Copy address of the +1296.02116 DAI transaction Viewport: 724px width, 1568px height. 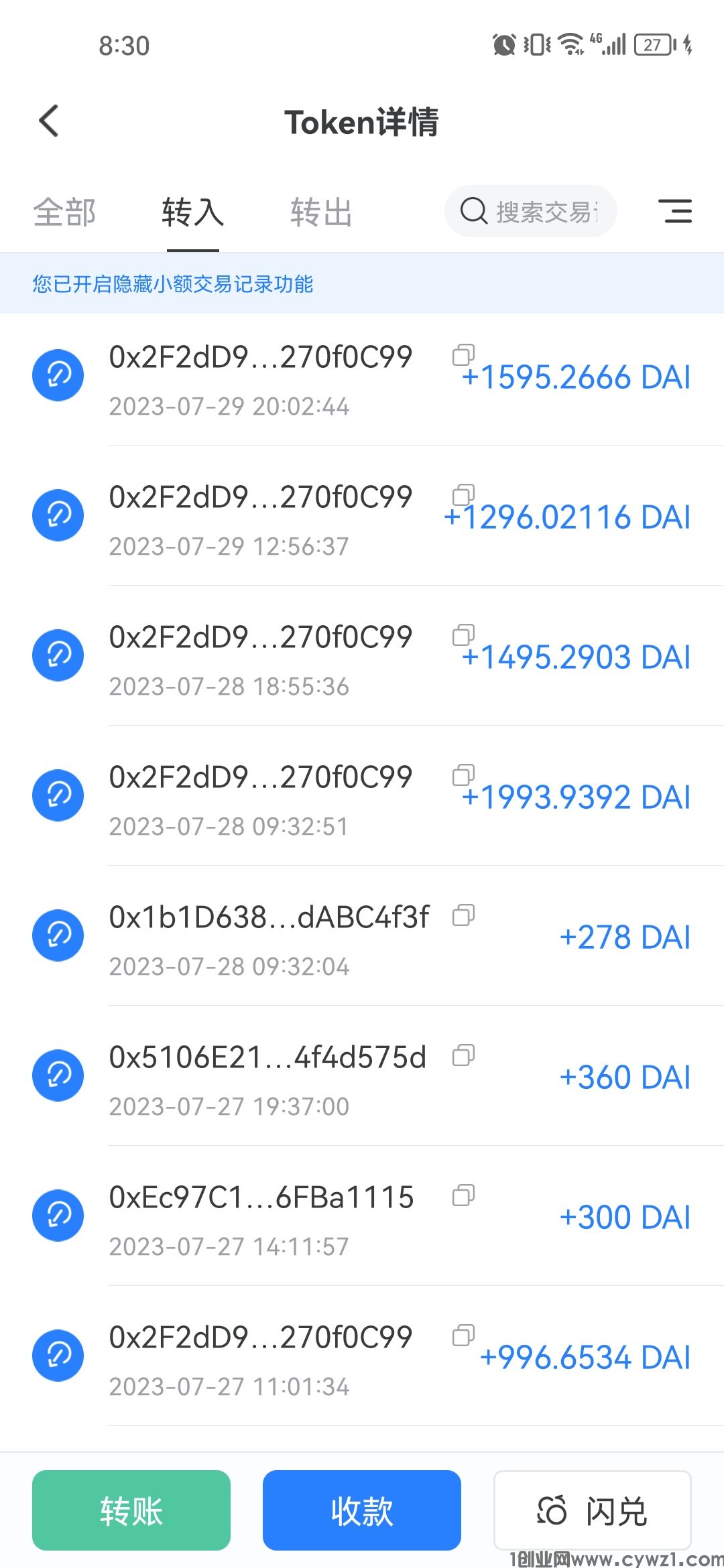463,495
